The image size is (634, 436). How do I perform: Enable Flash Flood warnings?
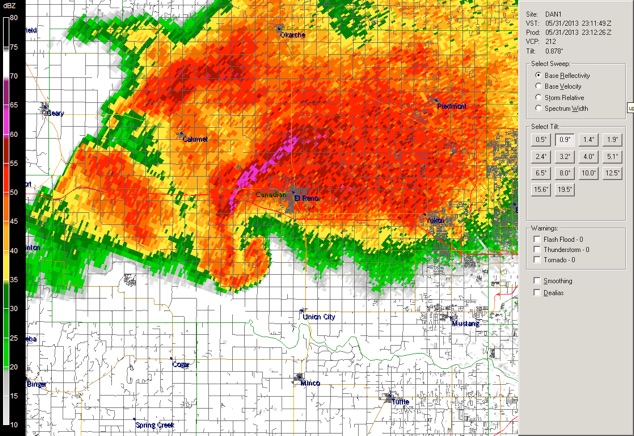click(538, 240)
